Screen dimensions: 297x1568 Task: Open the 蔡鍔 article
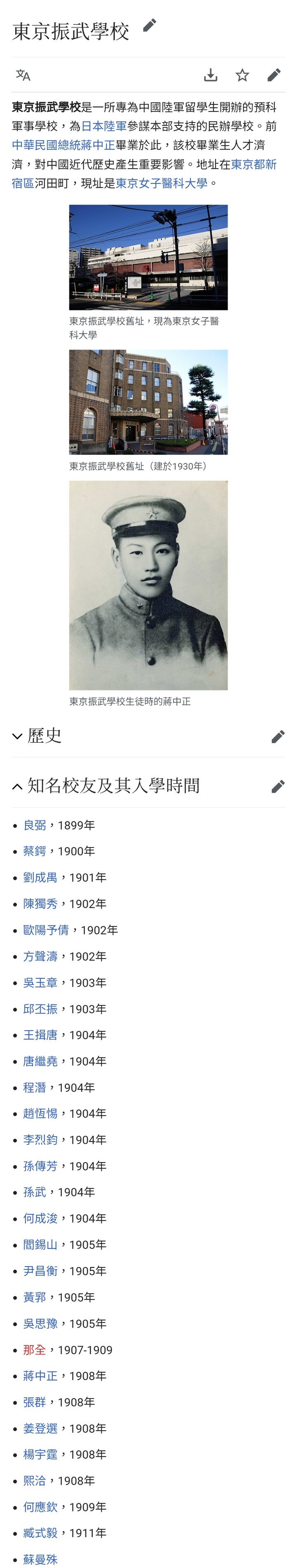(x=34, y=851)
